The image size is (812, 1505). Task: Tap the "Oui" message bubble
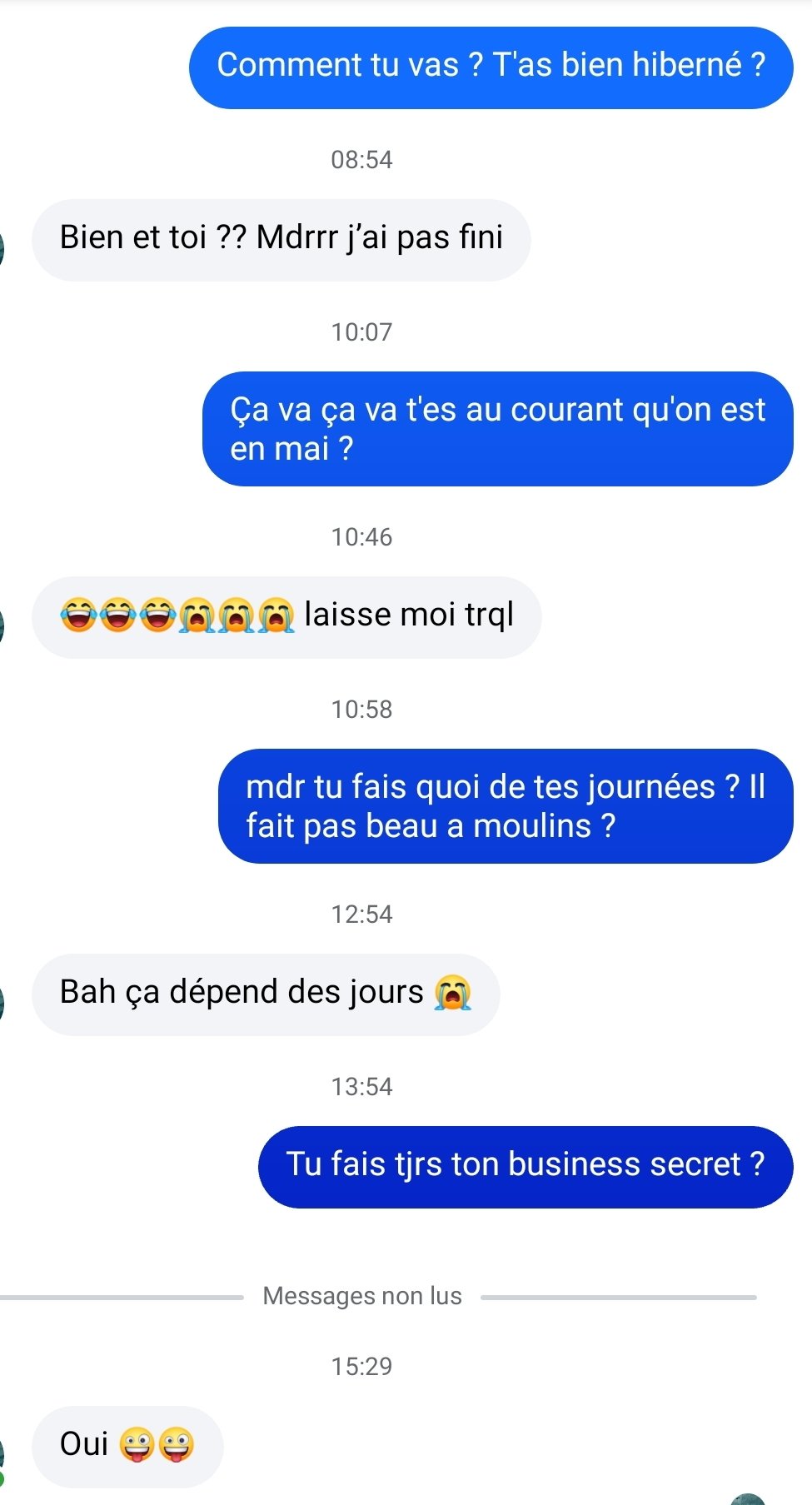[127, 1446]
